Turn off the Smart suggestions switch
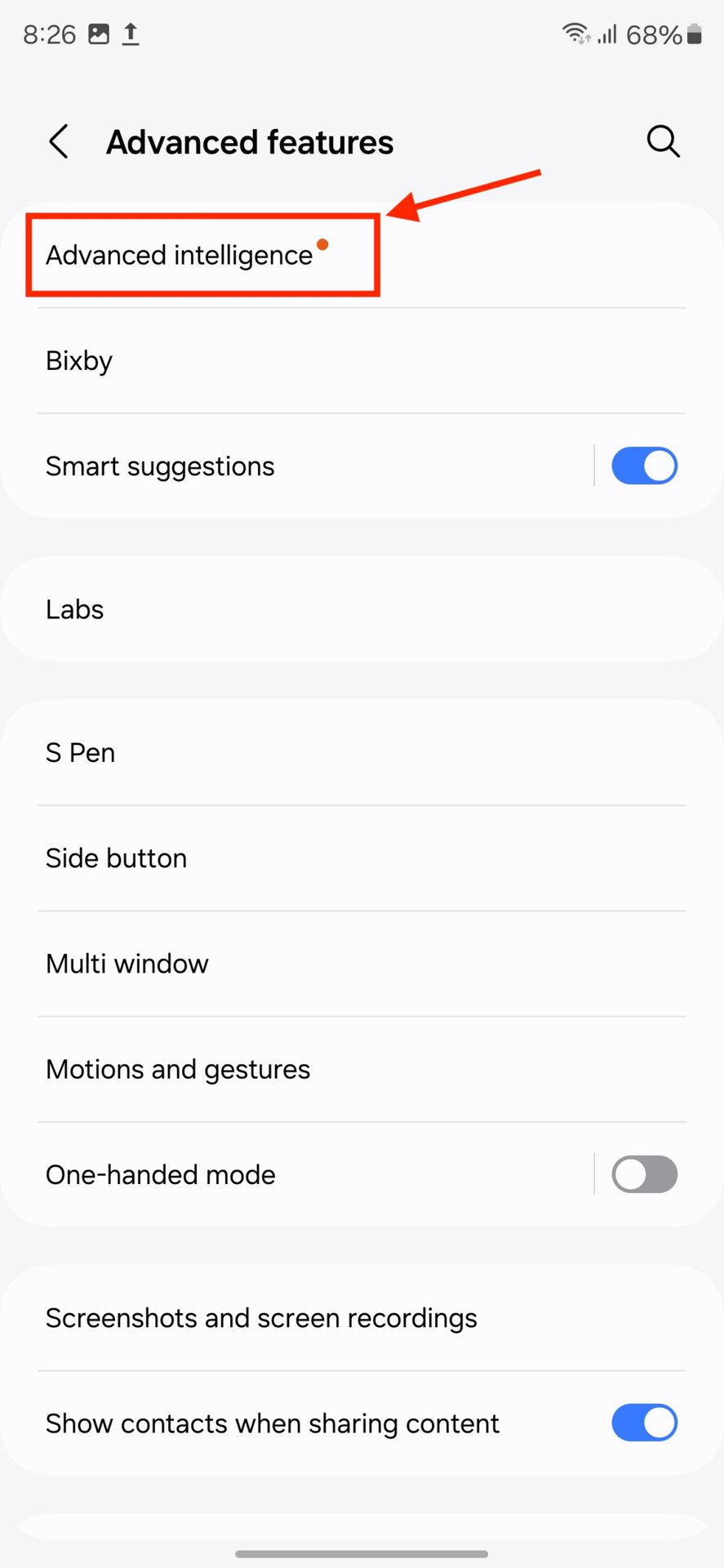This screenshot has width=724, height=1568. click(x=644, y=466)
